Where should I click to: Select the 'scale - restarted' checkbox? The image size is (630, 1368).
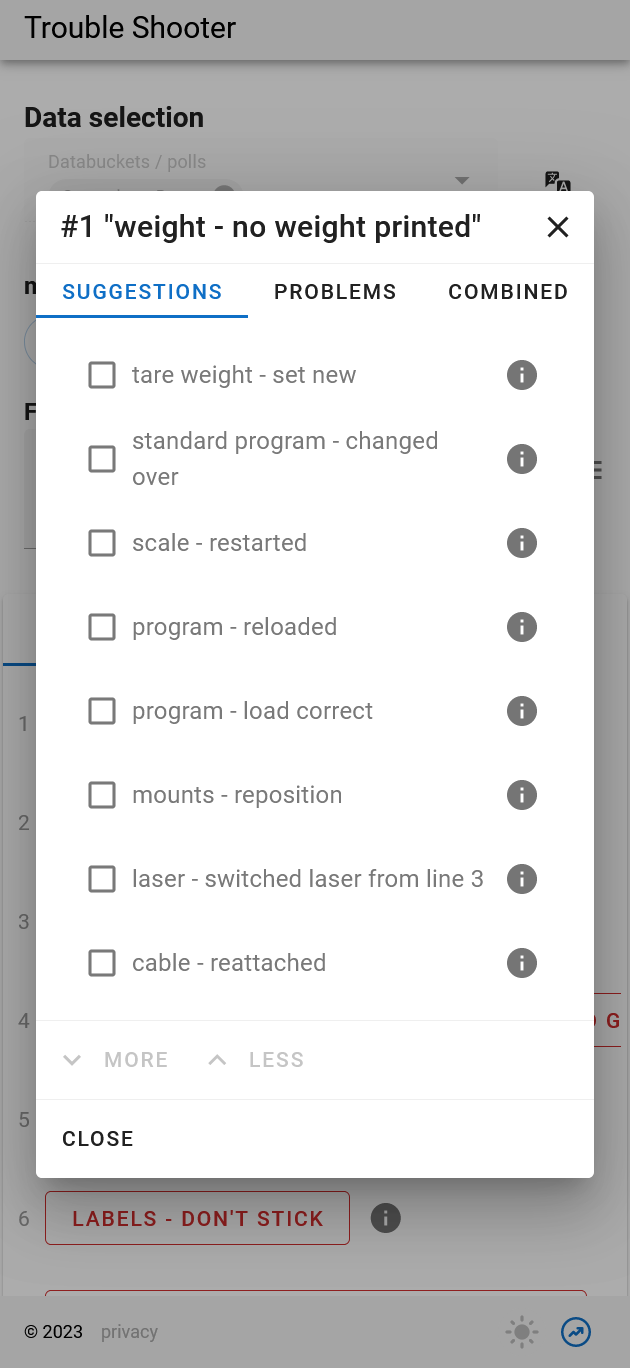[102, 543]
